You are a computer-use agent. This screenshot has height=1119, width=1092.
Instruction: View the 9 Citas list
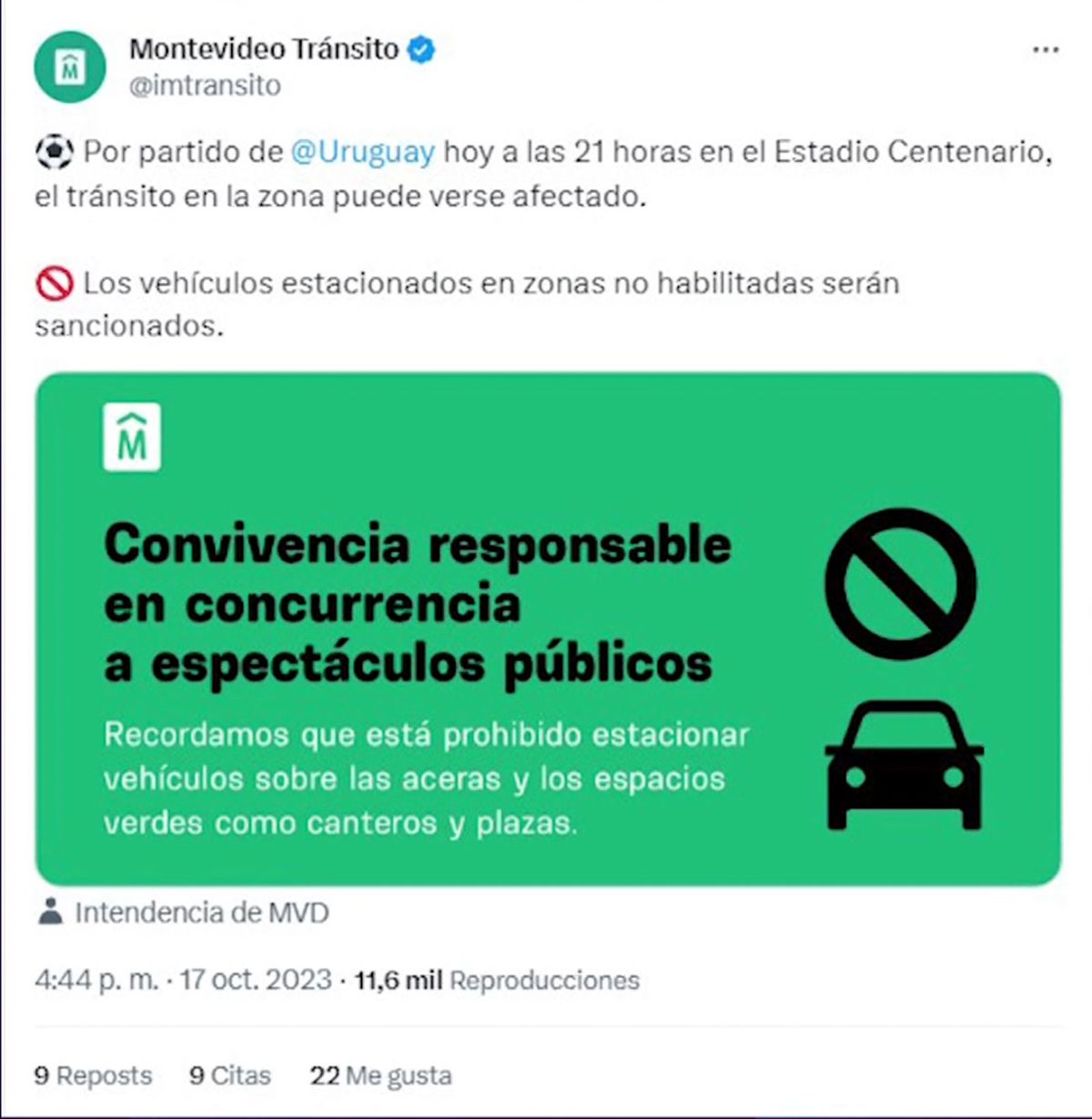(230, 1075)
